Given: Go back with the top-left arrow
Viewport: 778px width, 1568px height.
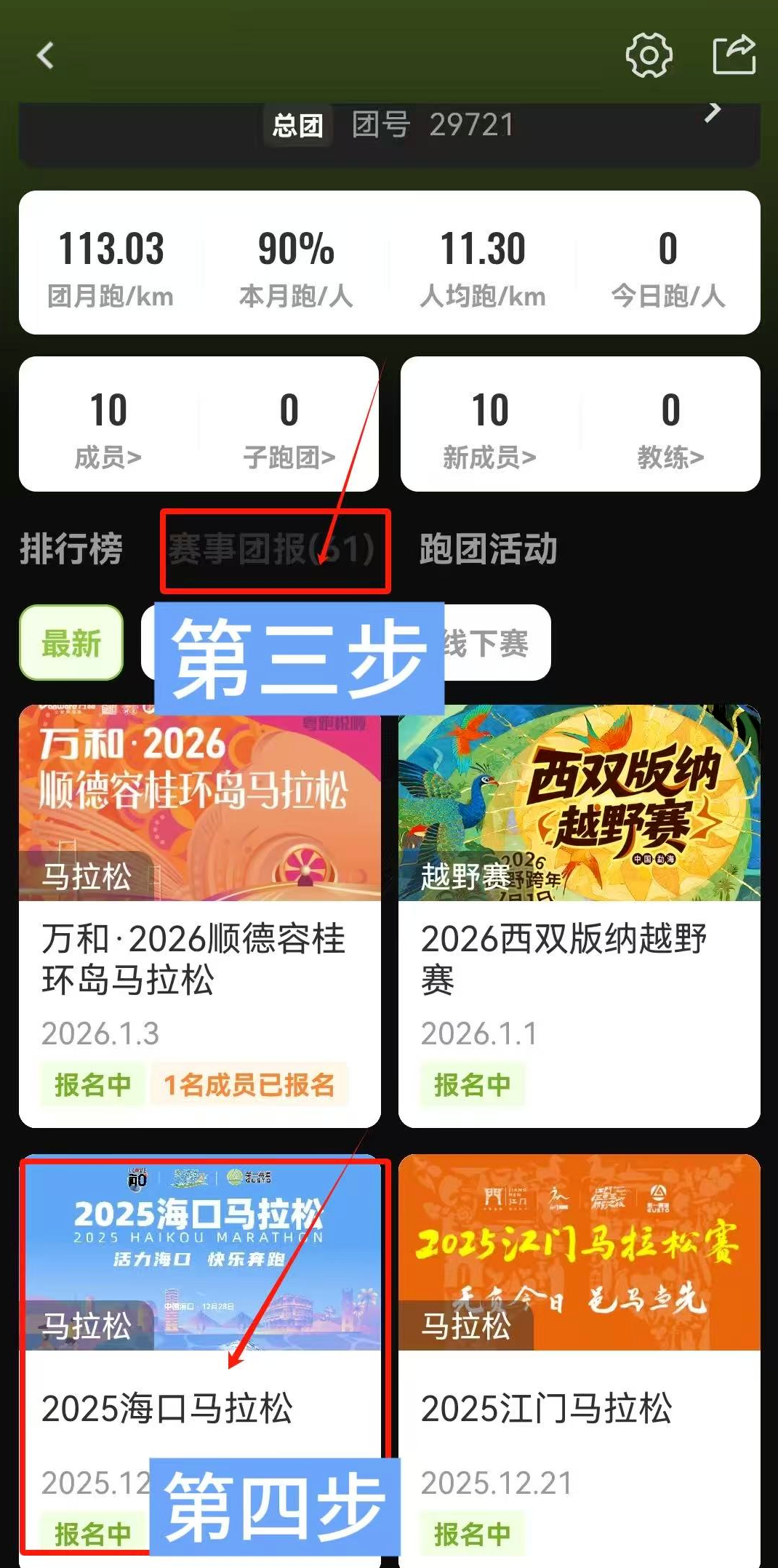Looking at the screenshot, I should click(45, 55).
